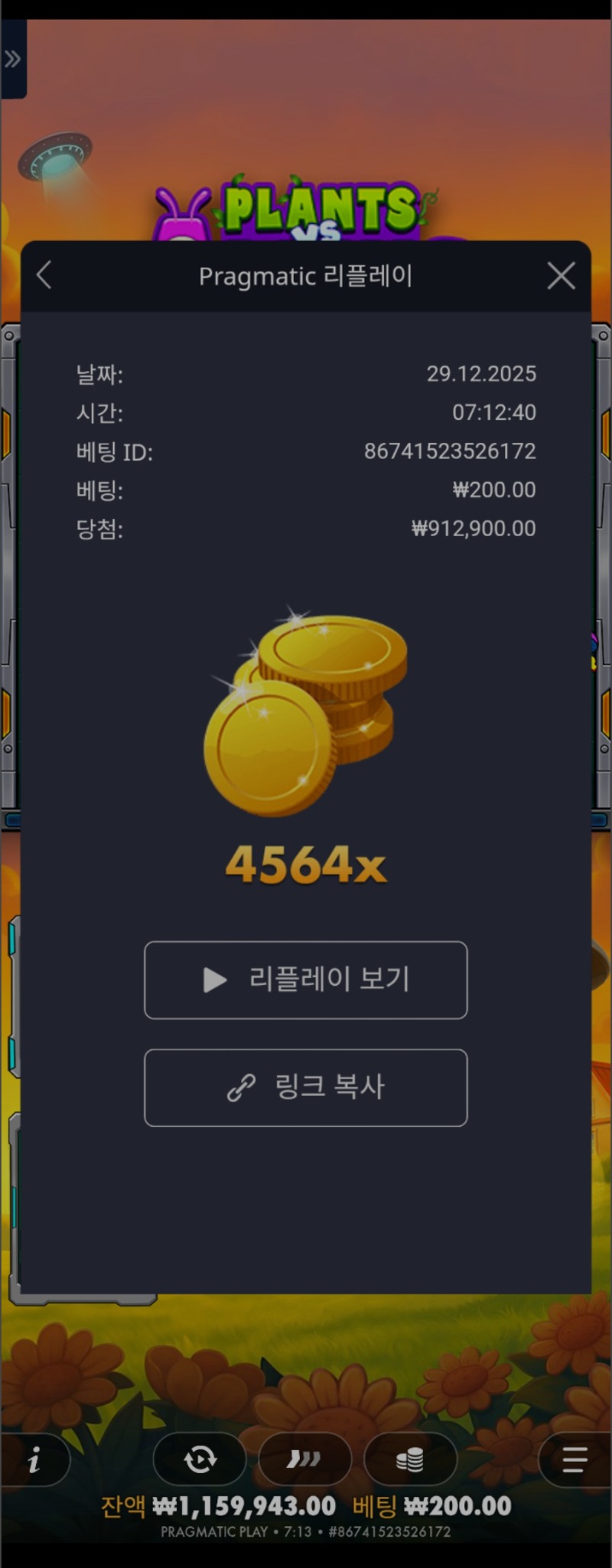Expand the side panel double-arrow

(x=13, y=59)
